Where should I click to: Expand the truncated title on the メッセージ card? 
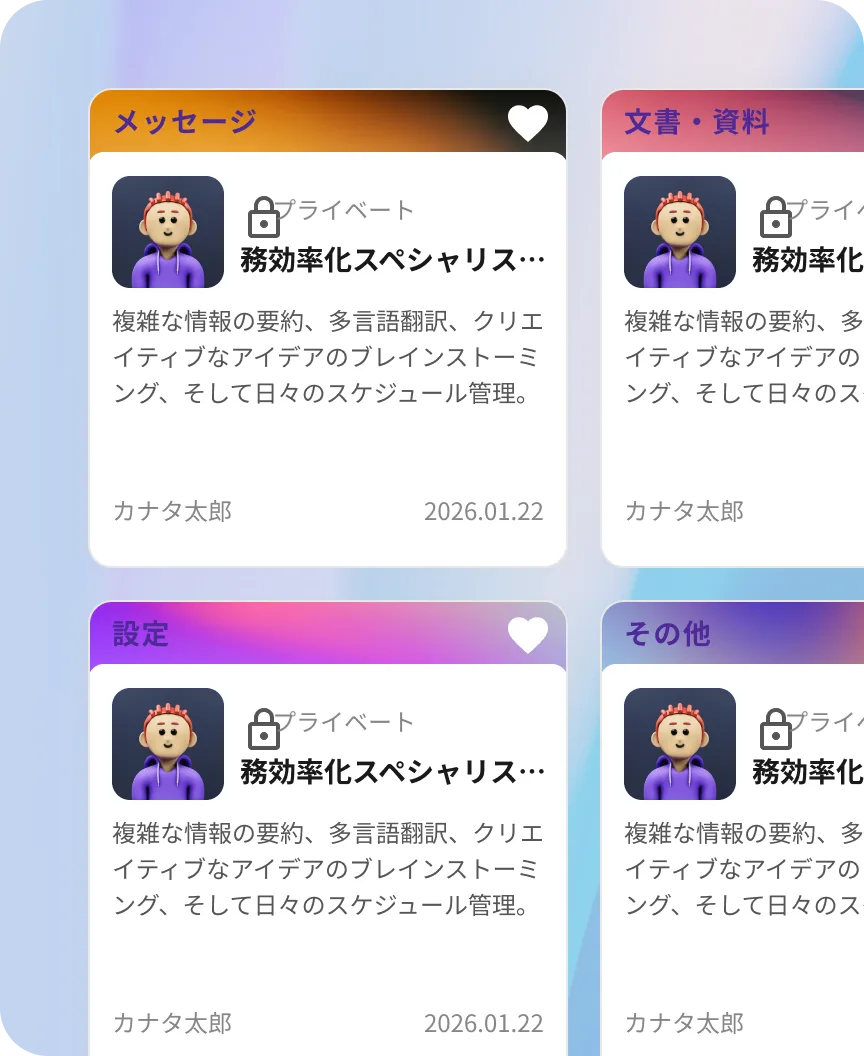(x=390, y=258)
